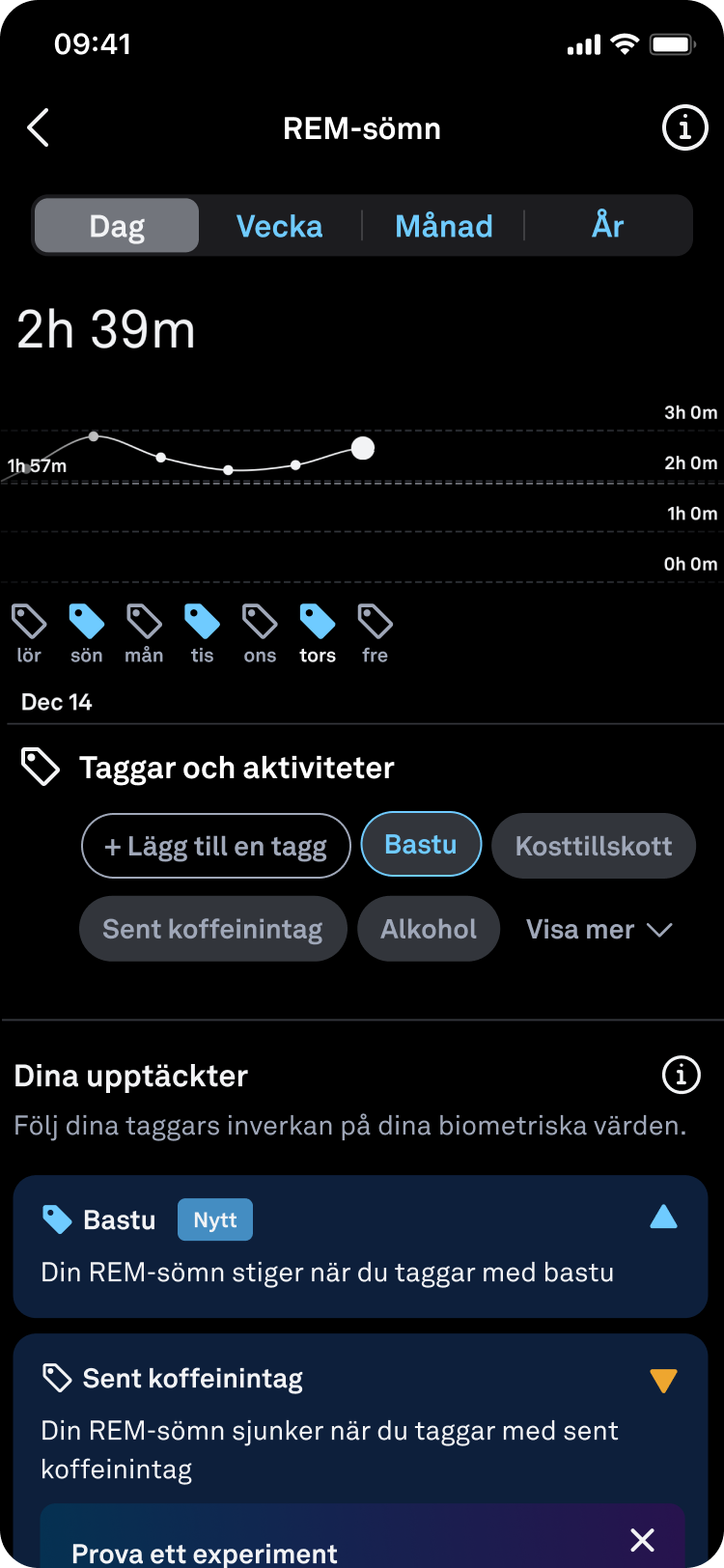The image size is (724, 1568).
Task: Add the Alkohol tag
Action: tap(429, 929)
